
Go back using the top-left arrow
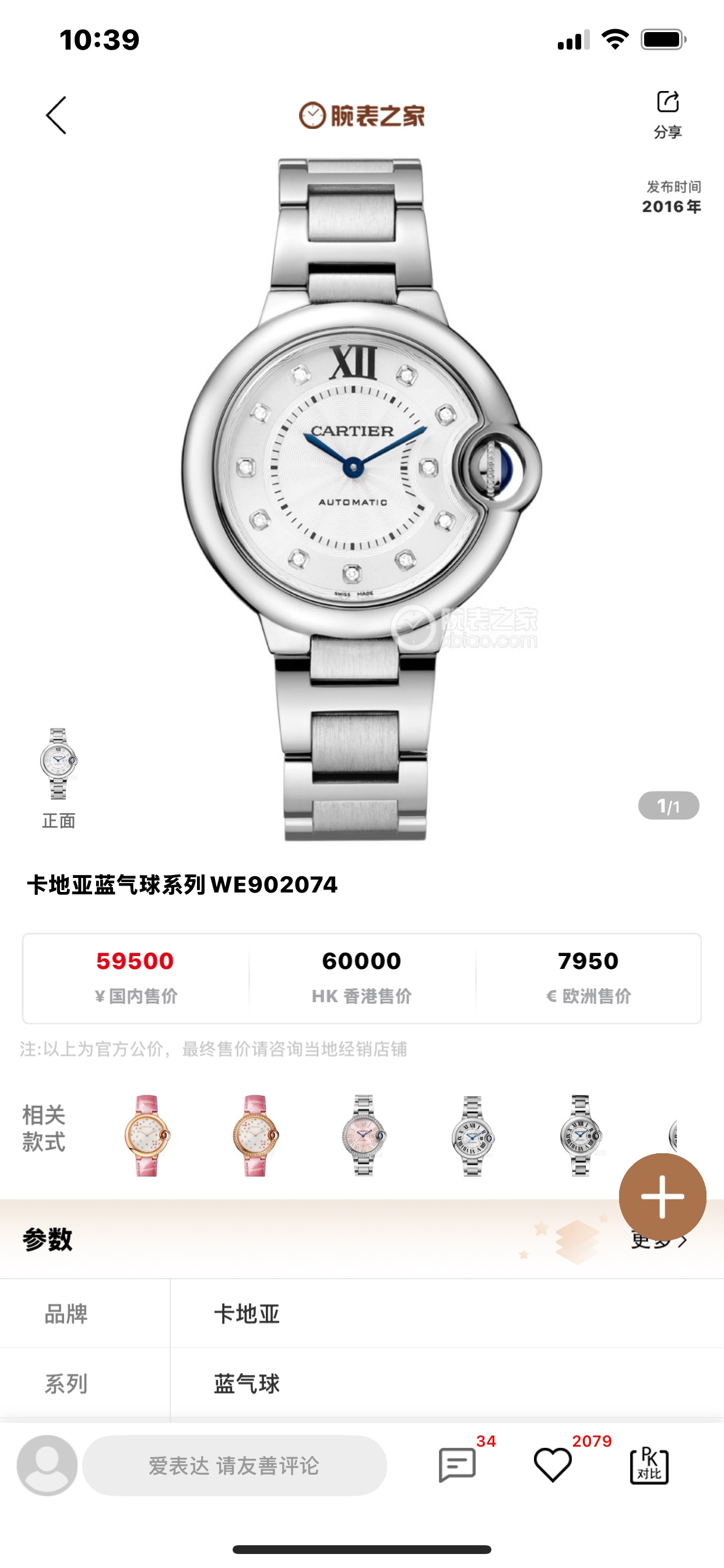[56, 115]
